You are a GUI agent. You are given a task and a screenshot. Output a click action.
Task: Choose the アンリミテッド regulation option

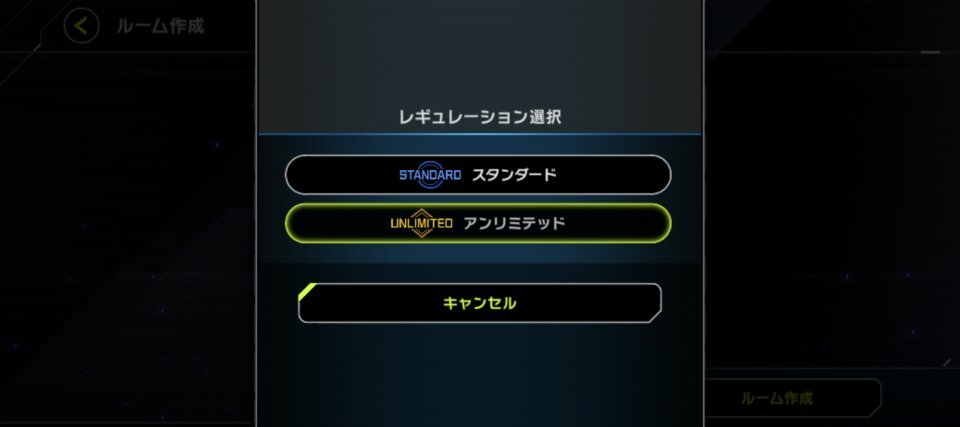478,223
